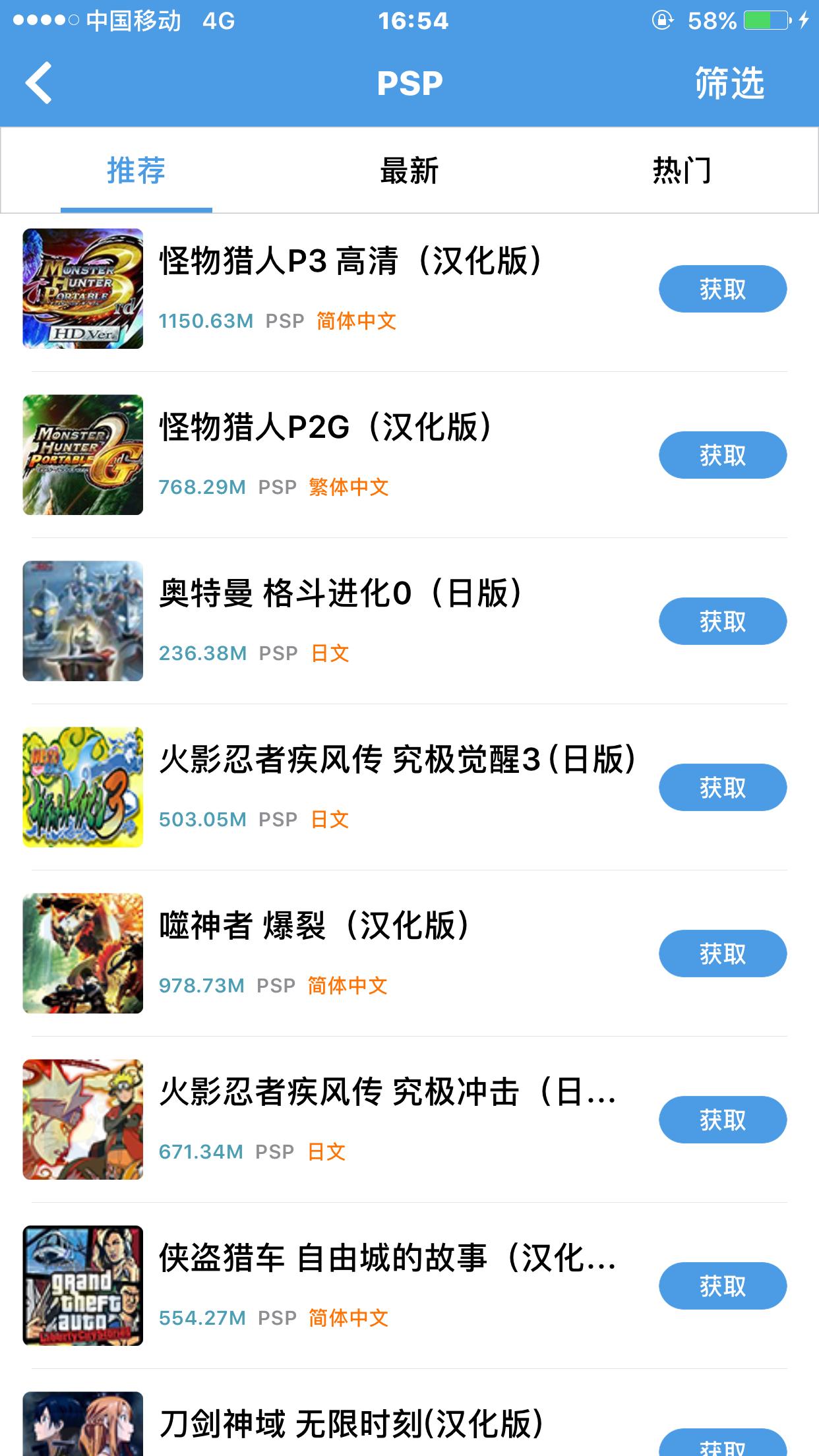Tap 获取 for 噬神者 爆裂
This screenshot has height=1456, width=819.
point(723,954)
